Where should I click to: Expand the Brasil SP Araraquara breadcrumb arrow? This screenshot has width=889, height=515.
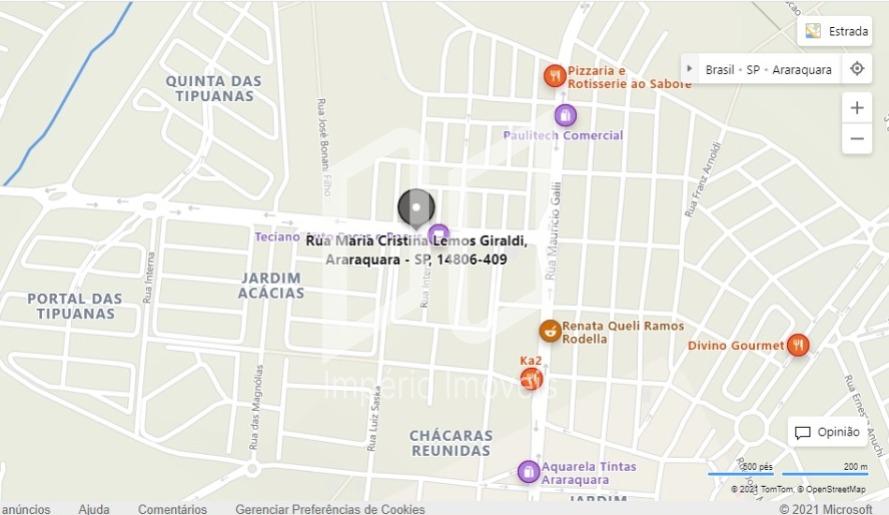point(690,69)
